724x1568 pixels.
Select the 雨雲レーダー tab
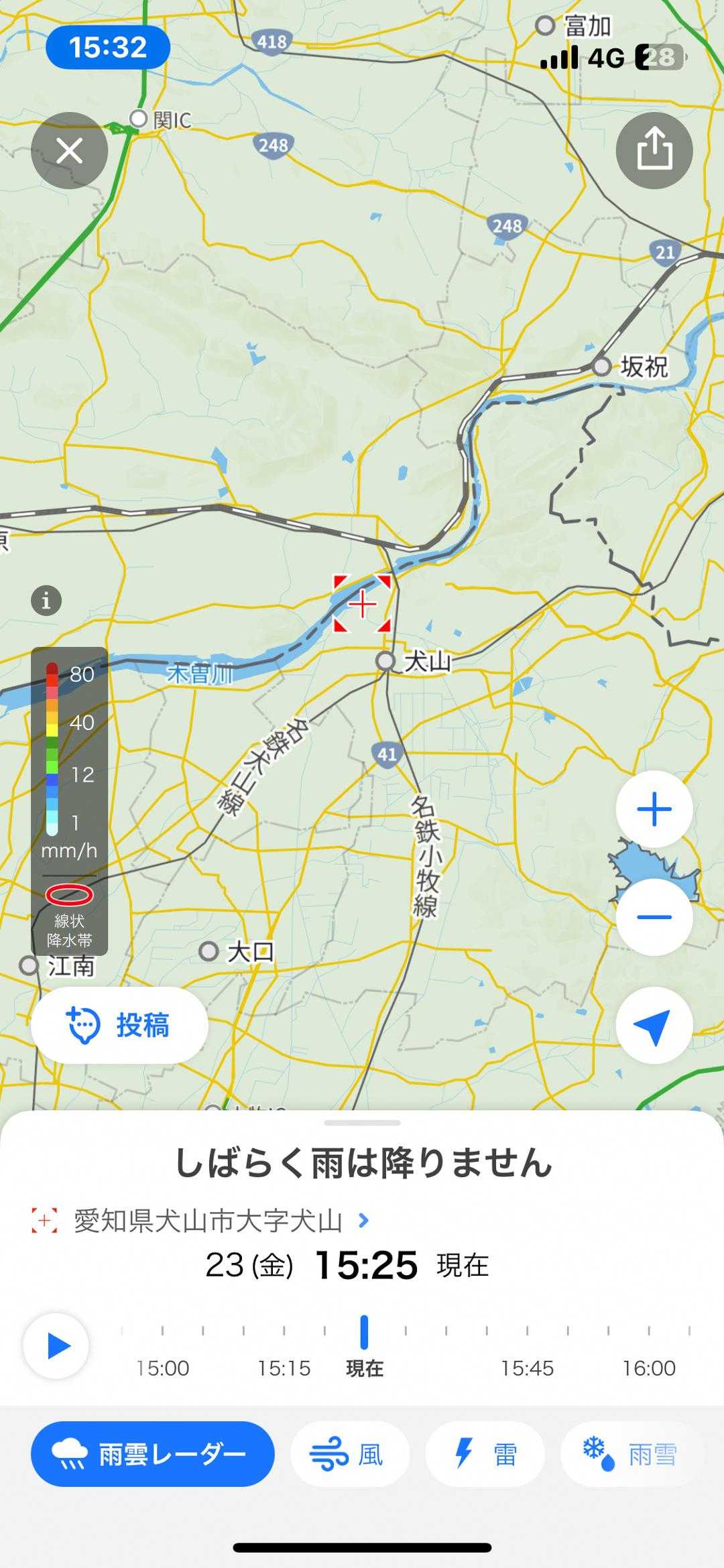coord(153,1454)
